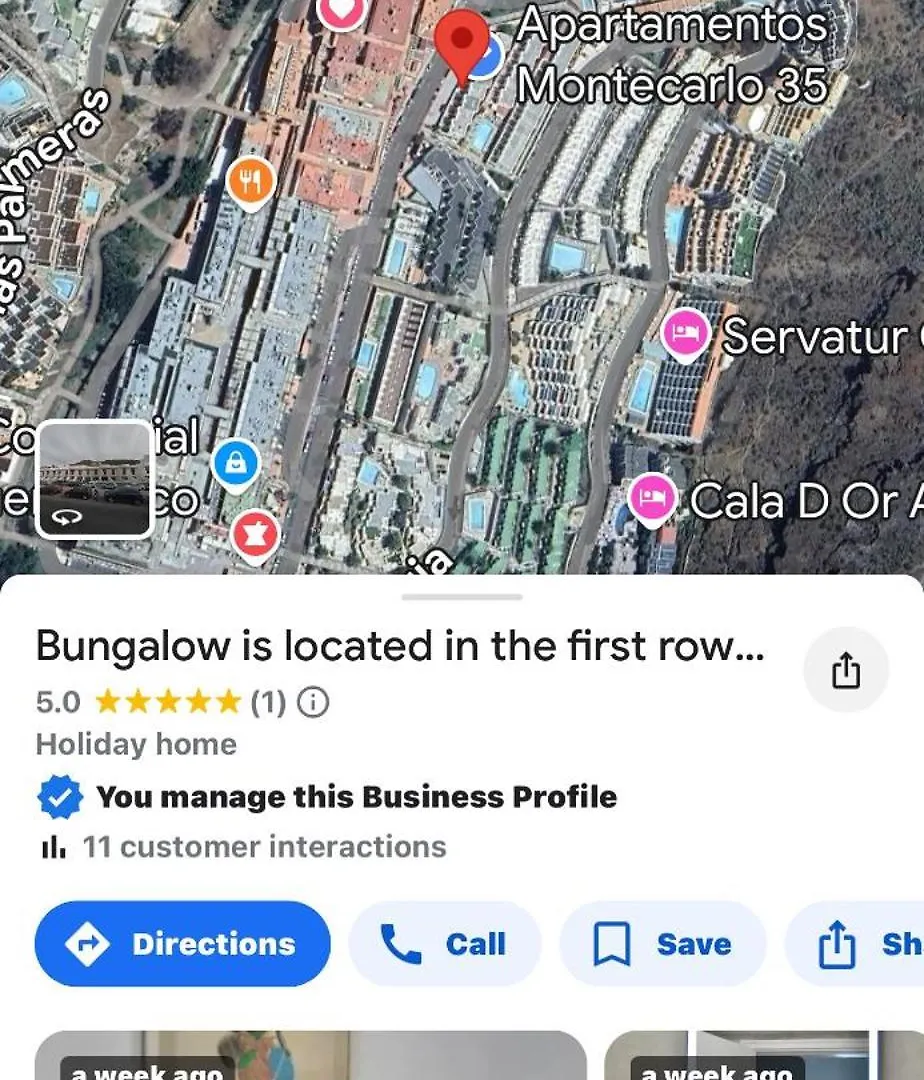
Task: Share the place via round share icon
Action: point(846,670)
